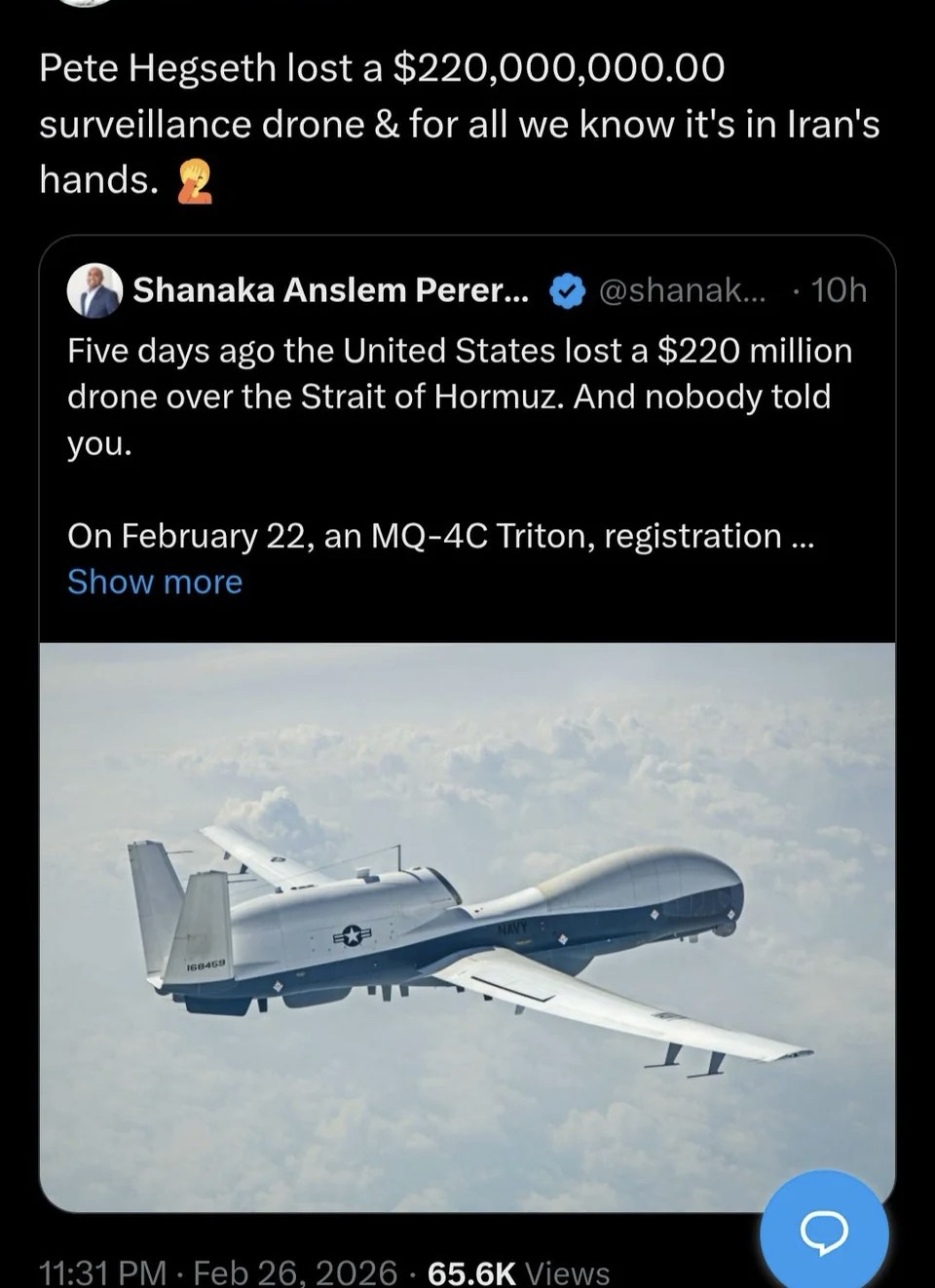Open Shanaka Anslem's profile picture

[x=94, y=290]
